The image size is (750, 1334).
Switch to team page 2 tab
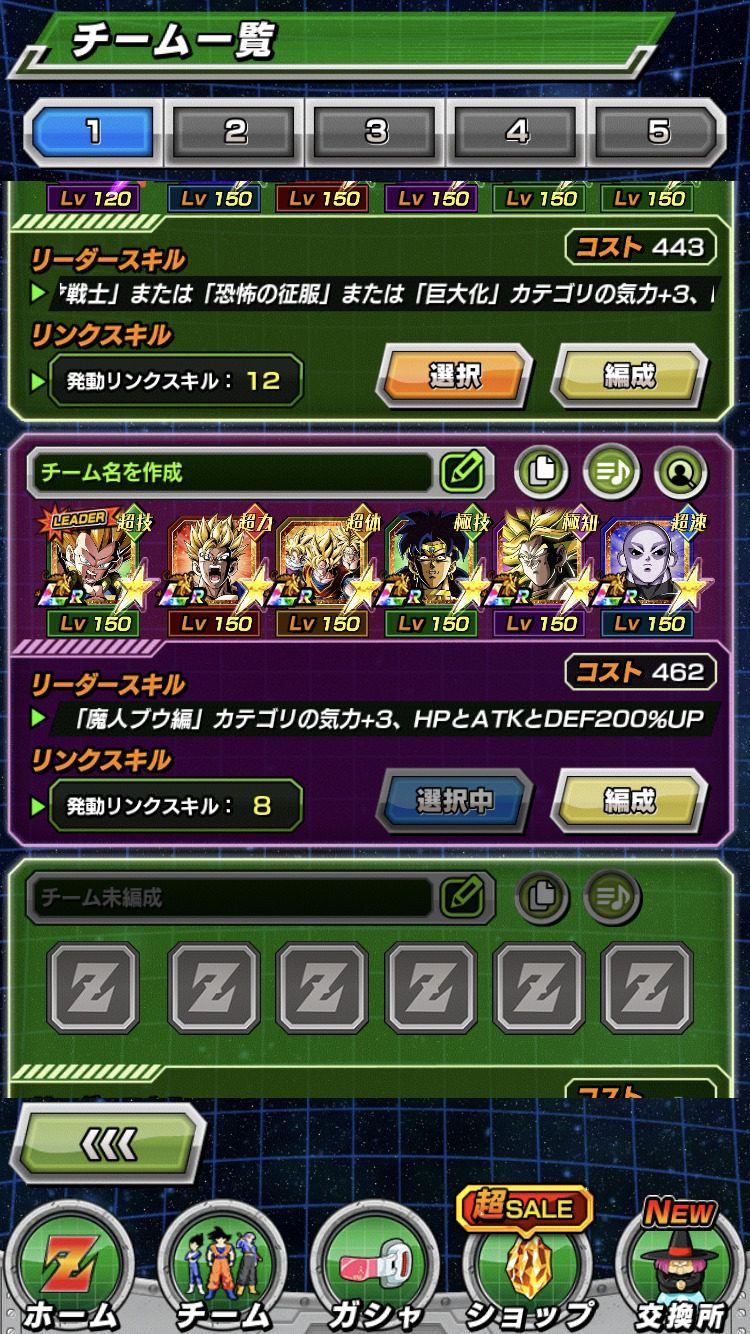point(235,133)
